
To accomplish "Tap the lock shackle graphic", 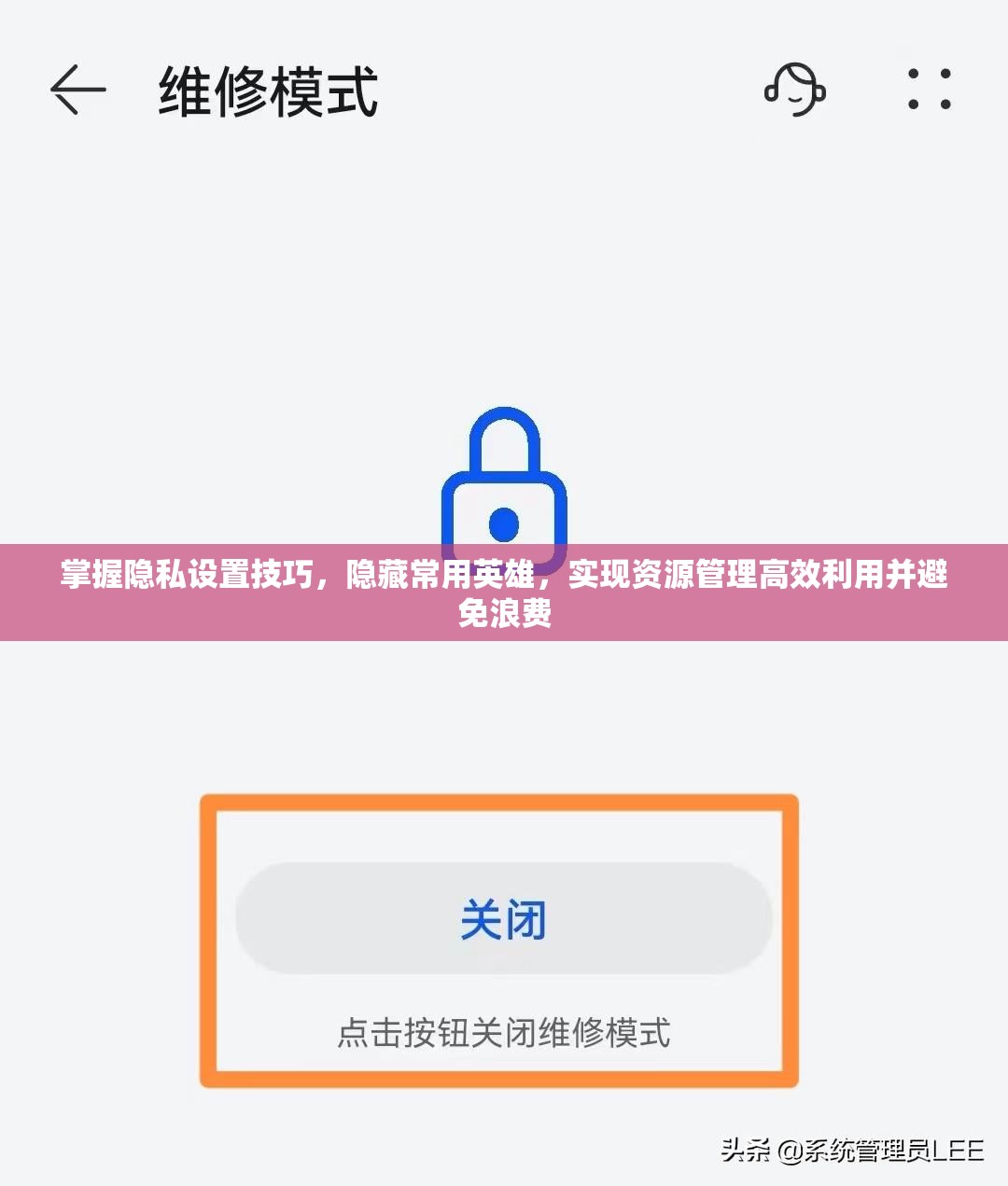I will coord(504,439).
